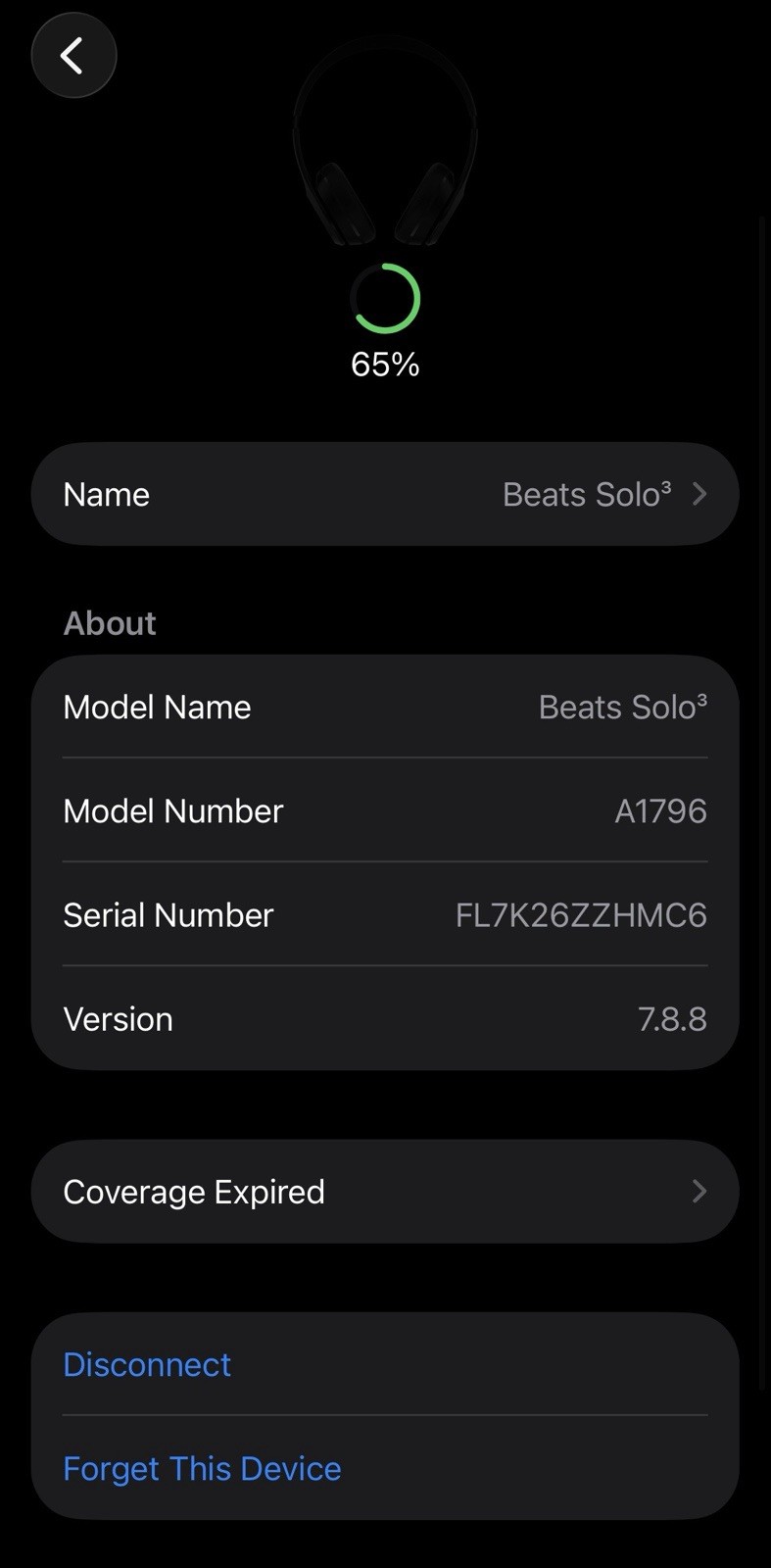Image resolution: width=771 pixels, height=1568 pixels.
Task: Open Coverage Expired details
Action: coord(385,1191)
